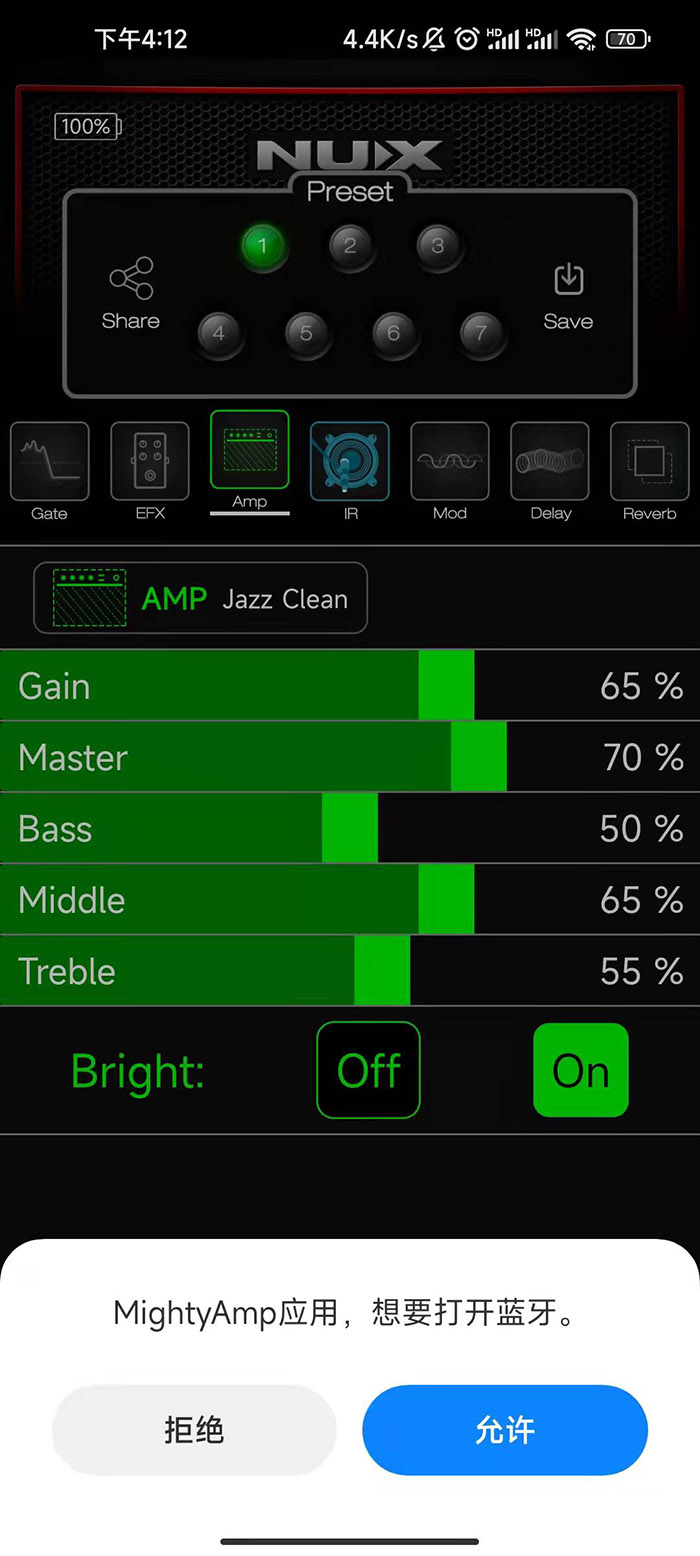Share the current preset
This screenshot has width=700, height=1556.
click(131, 294)
